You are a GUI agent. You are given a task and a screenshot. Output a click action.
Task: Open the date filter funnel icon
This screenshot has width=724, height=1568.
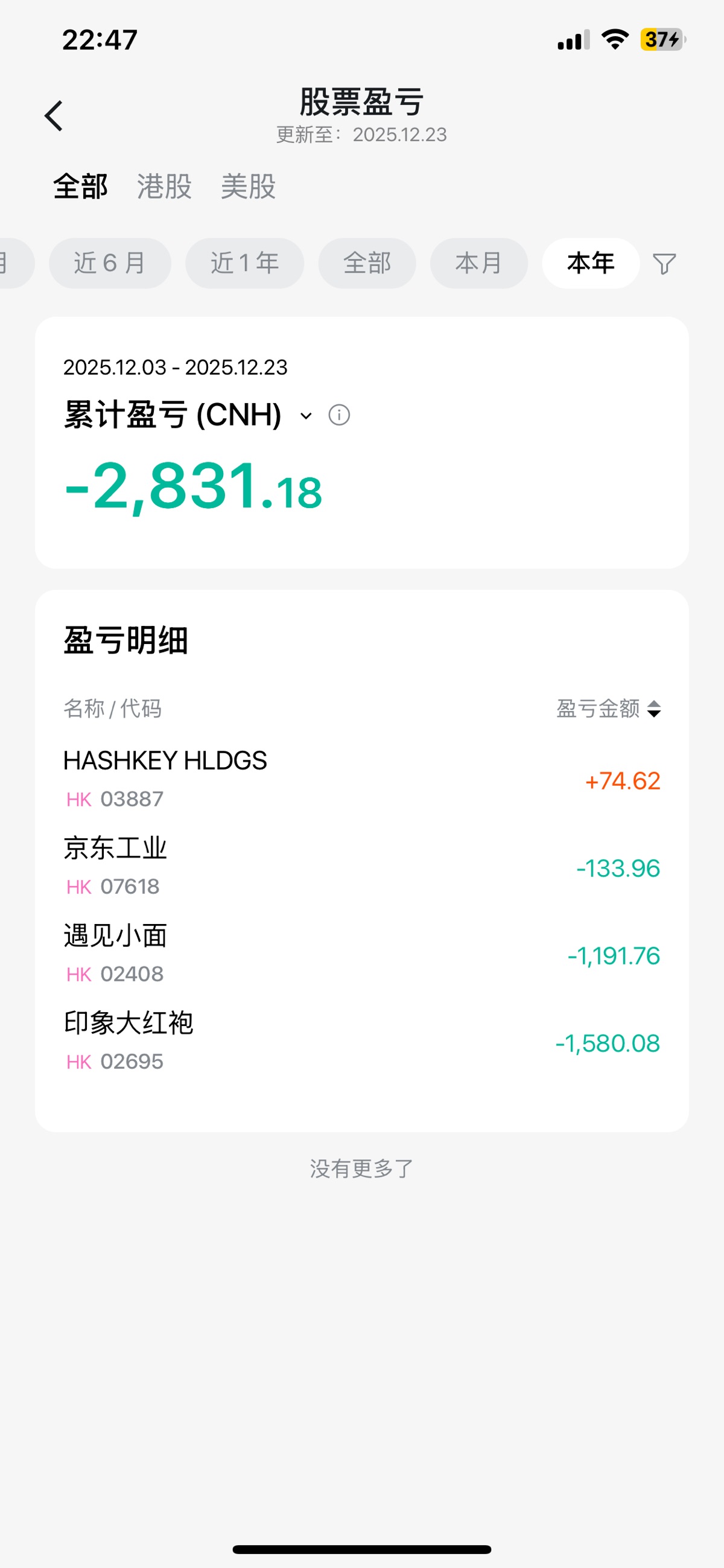pos(664,264)
